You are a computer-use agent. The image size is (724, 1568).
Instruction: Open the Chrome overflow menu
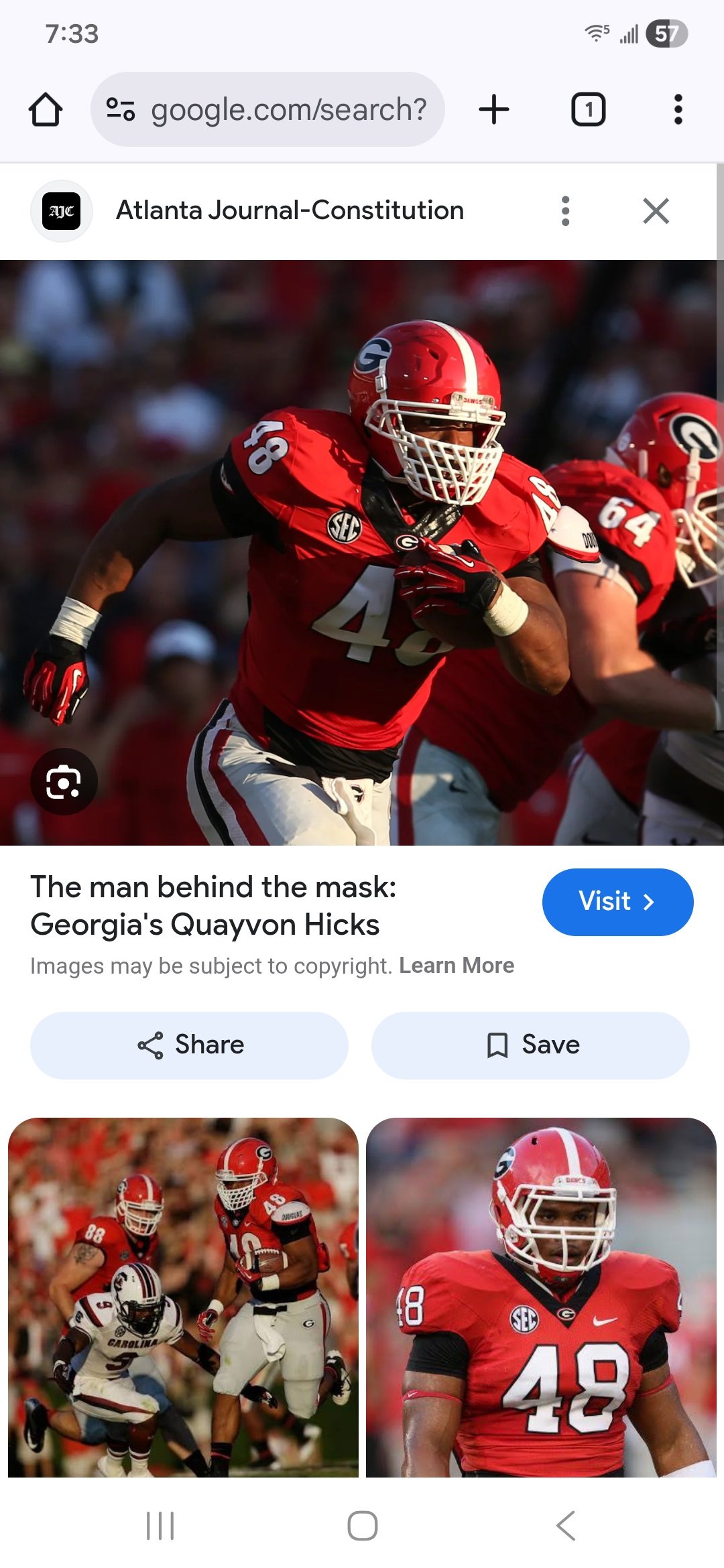678,110
